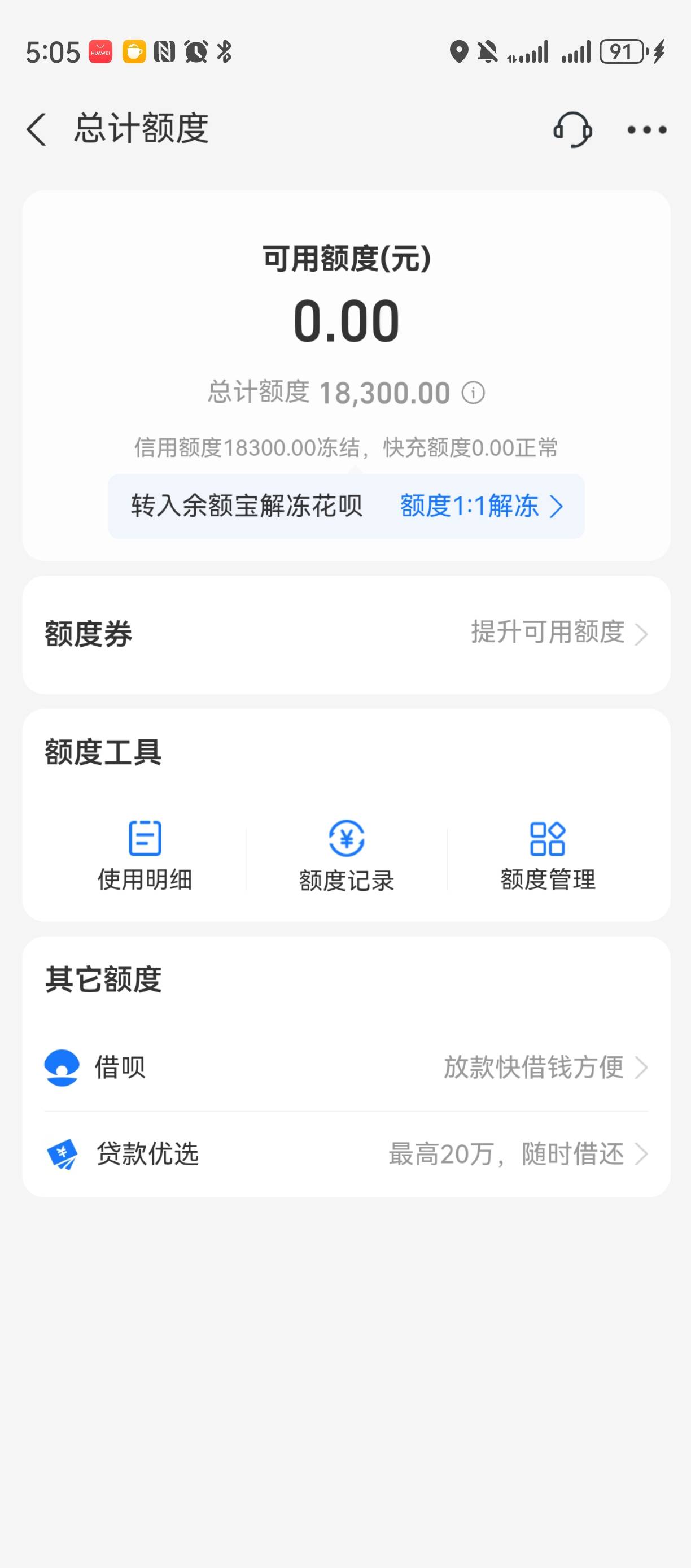
Task: Open the three-dot overflow menu
Action: pyautogui.click(x=646, y=130)
